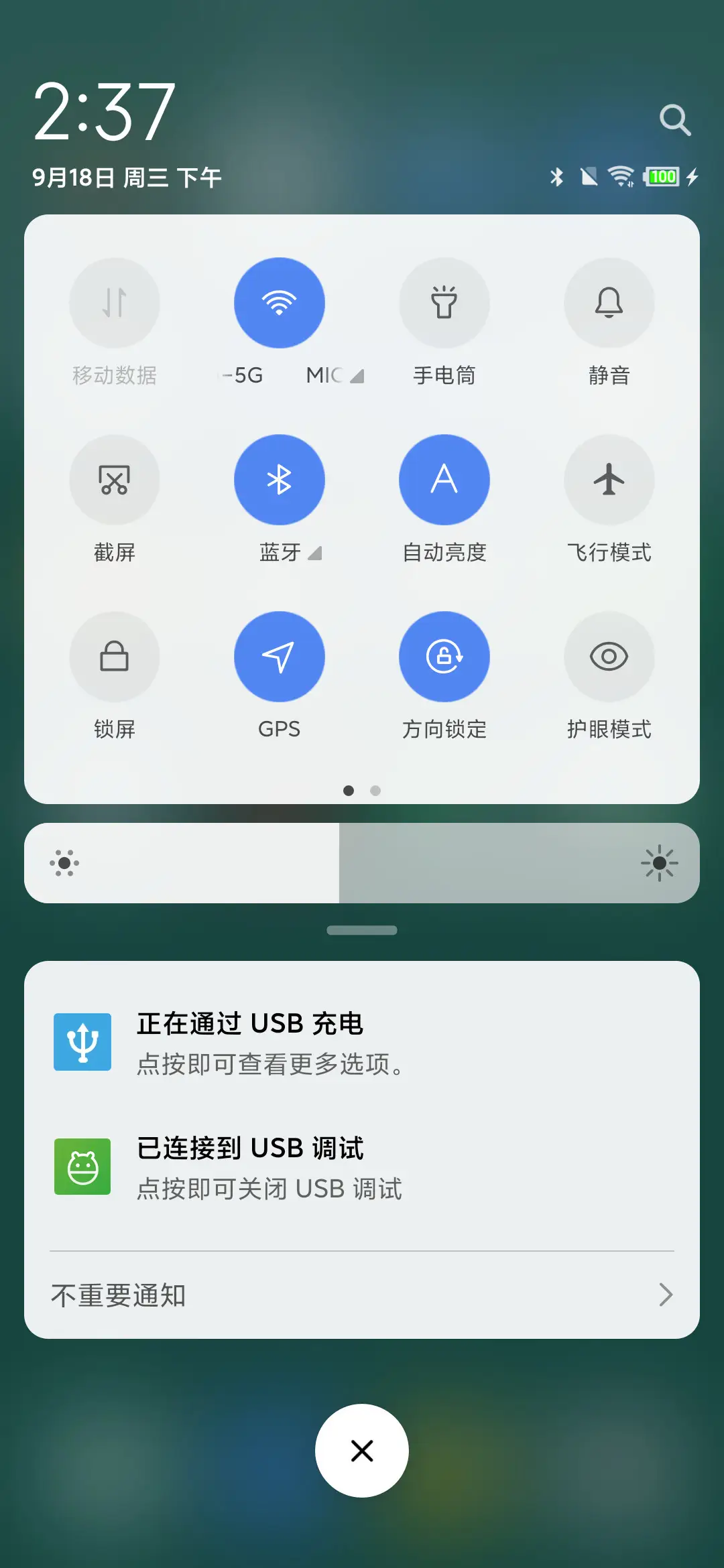724x1568 pixels.
Task: Disable GPS
Action: click(x=280, y=657)
